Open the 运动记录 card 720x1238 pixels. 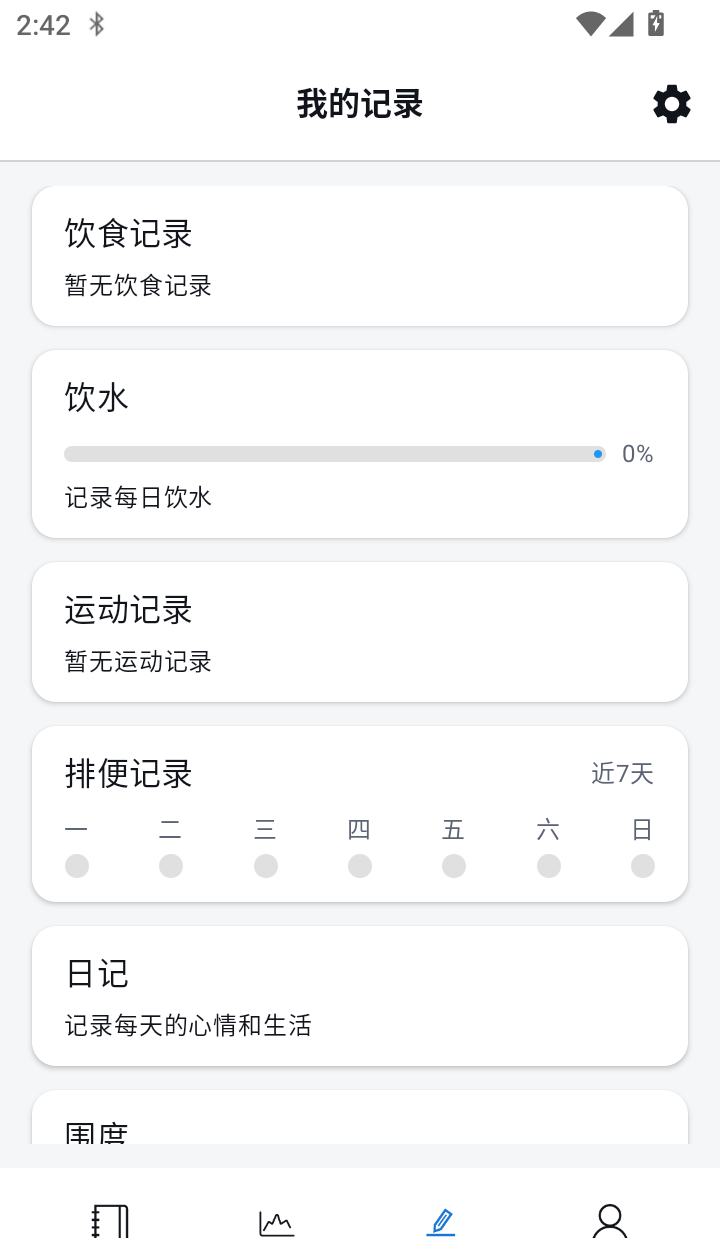(360, 631)
